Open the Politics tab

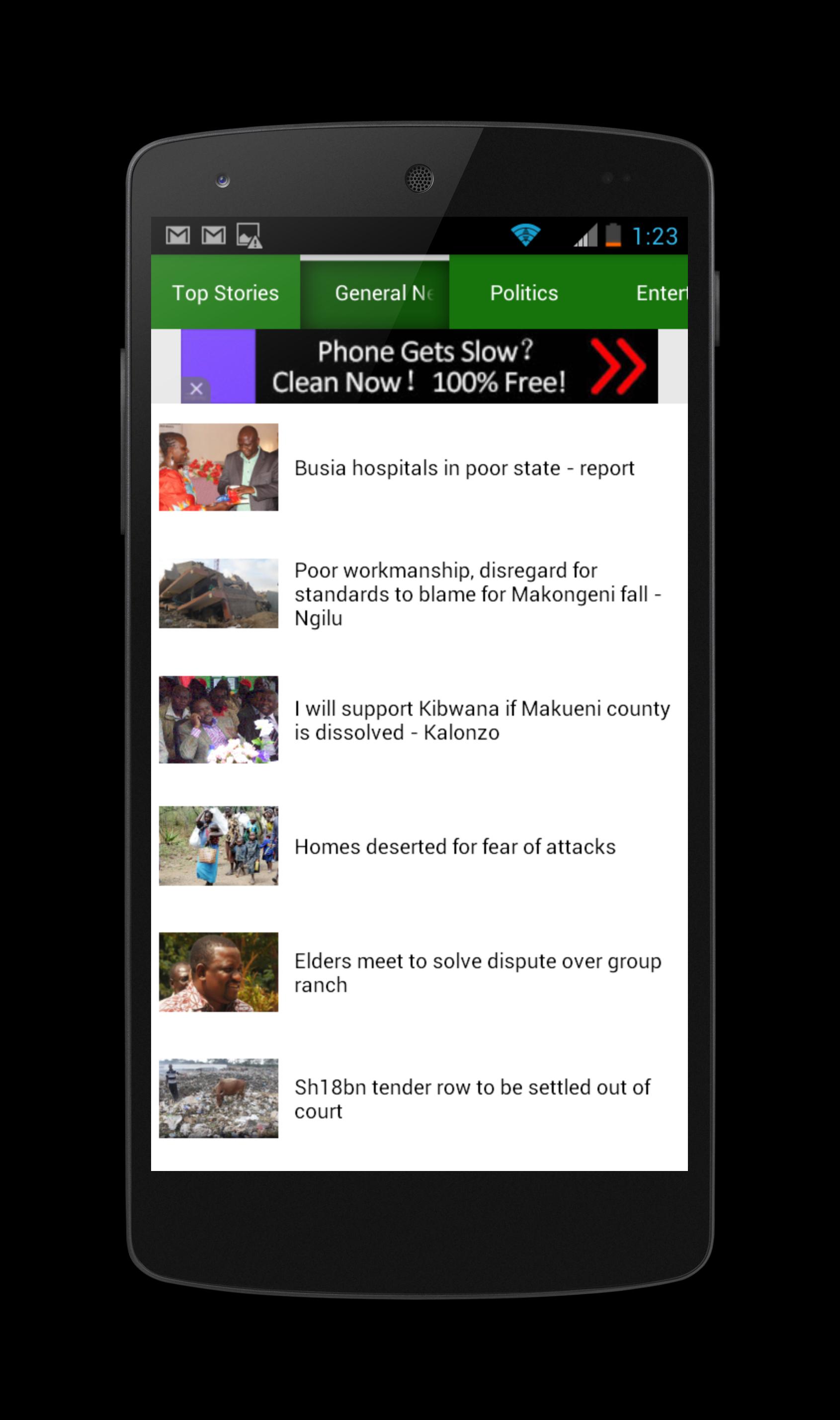tap(523, 293)
